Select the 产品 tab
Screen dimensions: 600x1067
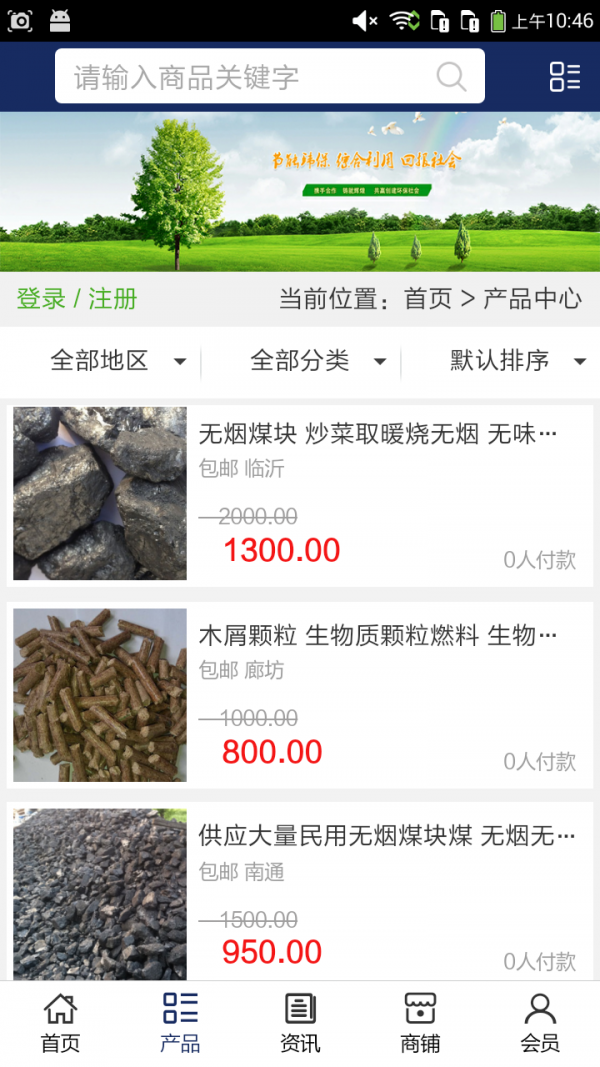click(x=180, y=1023)
